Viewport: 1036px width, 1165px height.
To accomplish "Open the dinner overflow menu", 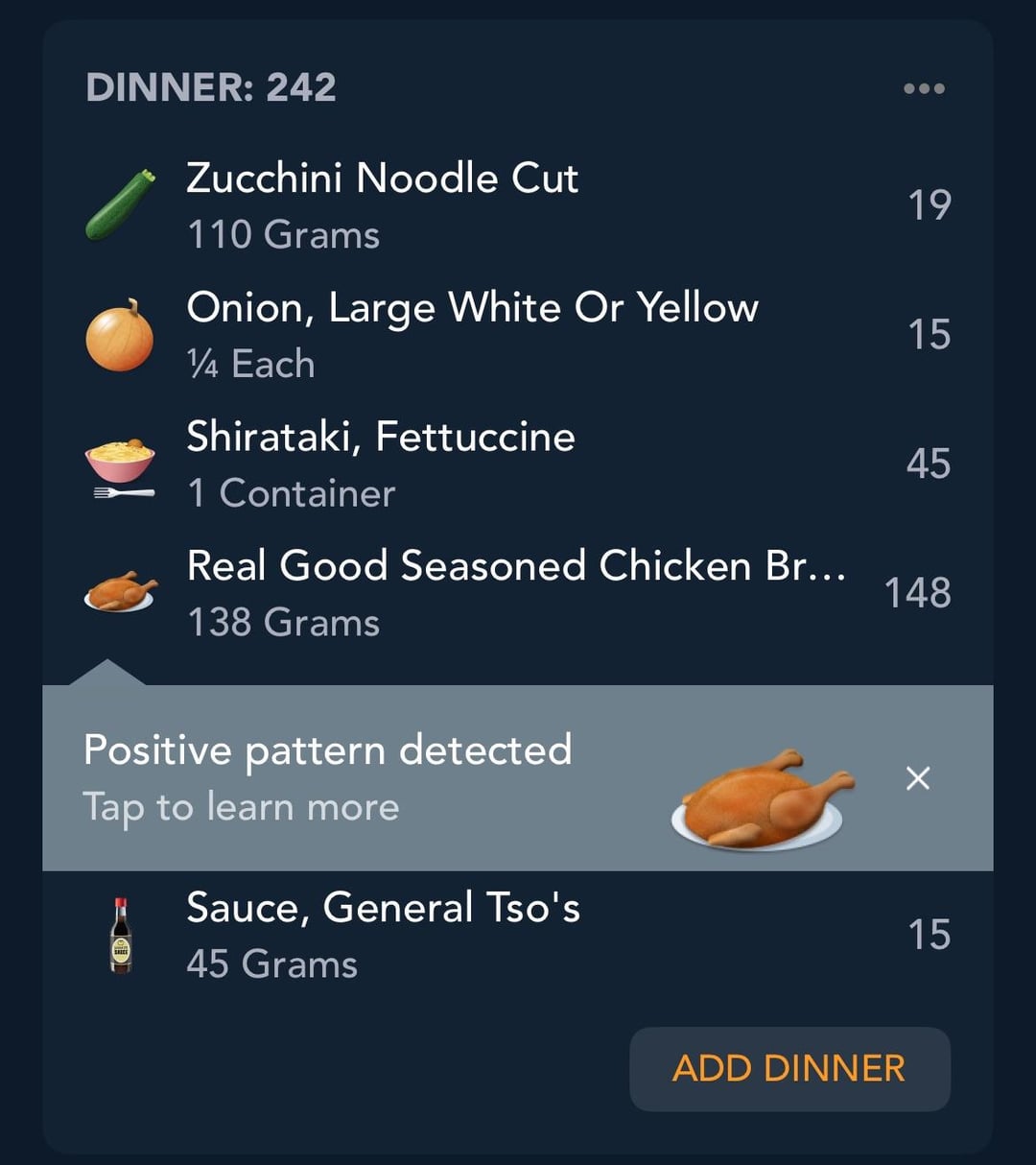I will 924,88.
